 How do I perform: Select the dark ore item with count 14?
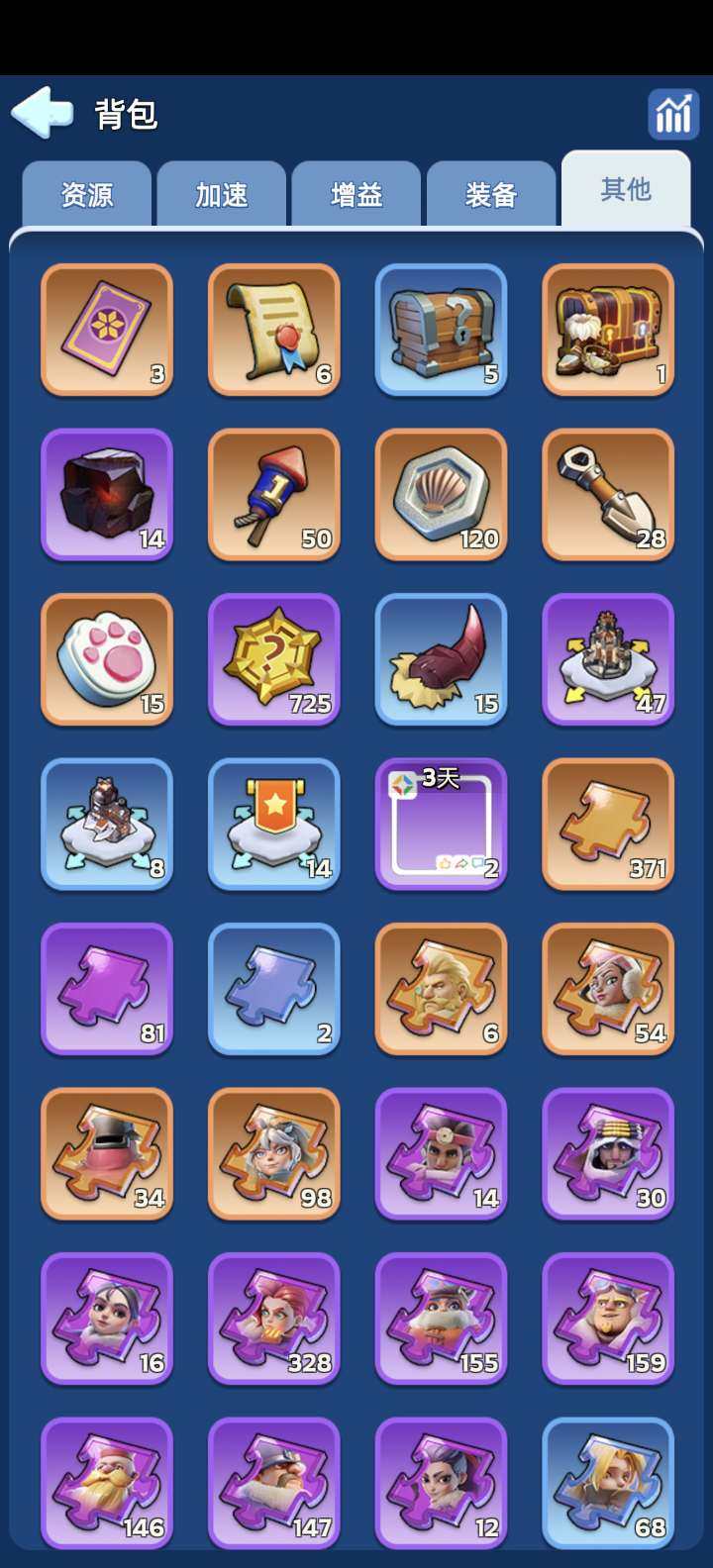(107, 494)
